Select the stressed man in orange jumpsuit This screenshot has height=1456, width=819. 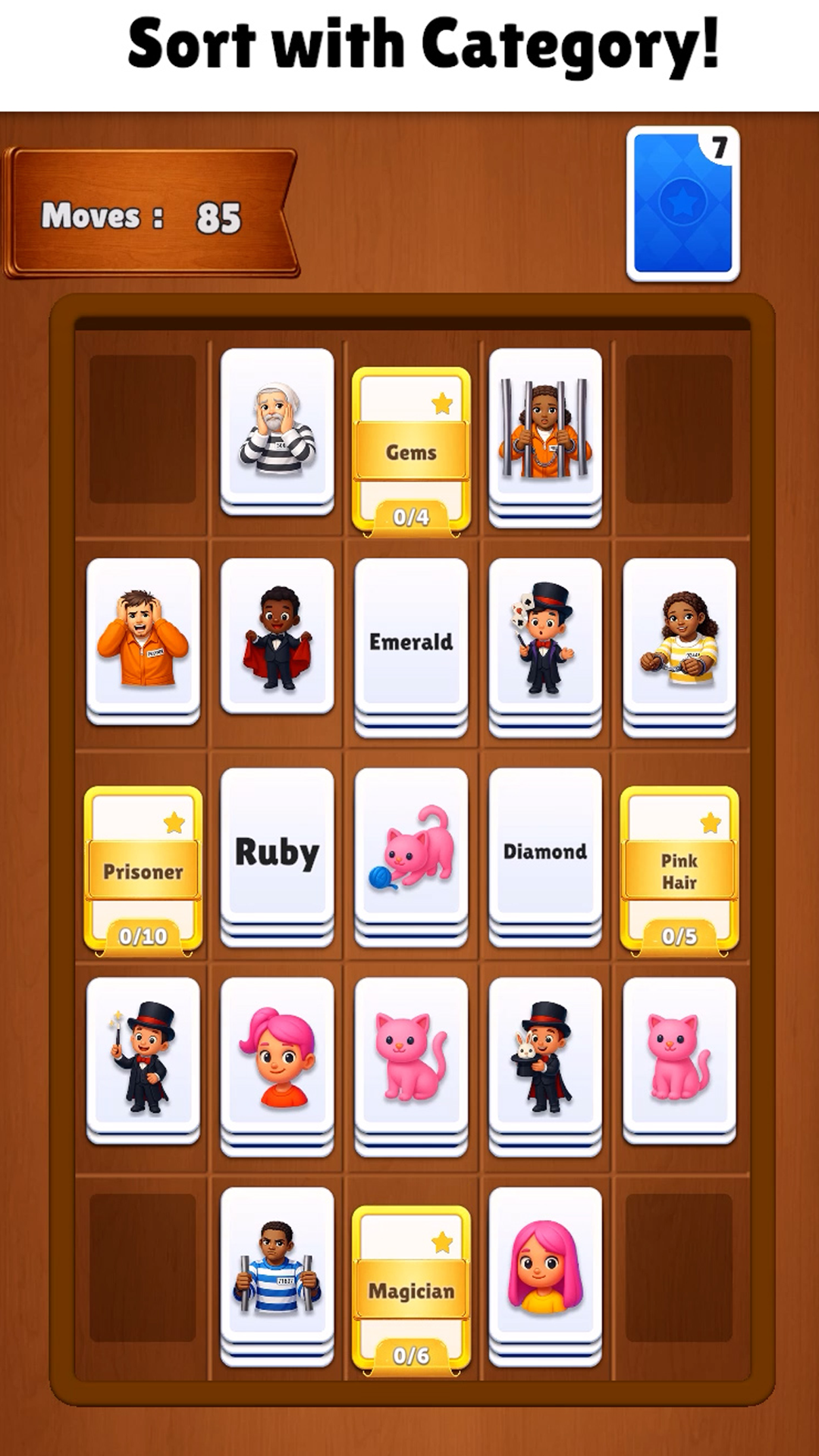(143, 637)
